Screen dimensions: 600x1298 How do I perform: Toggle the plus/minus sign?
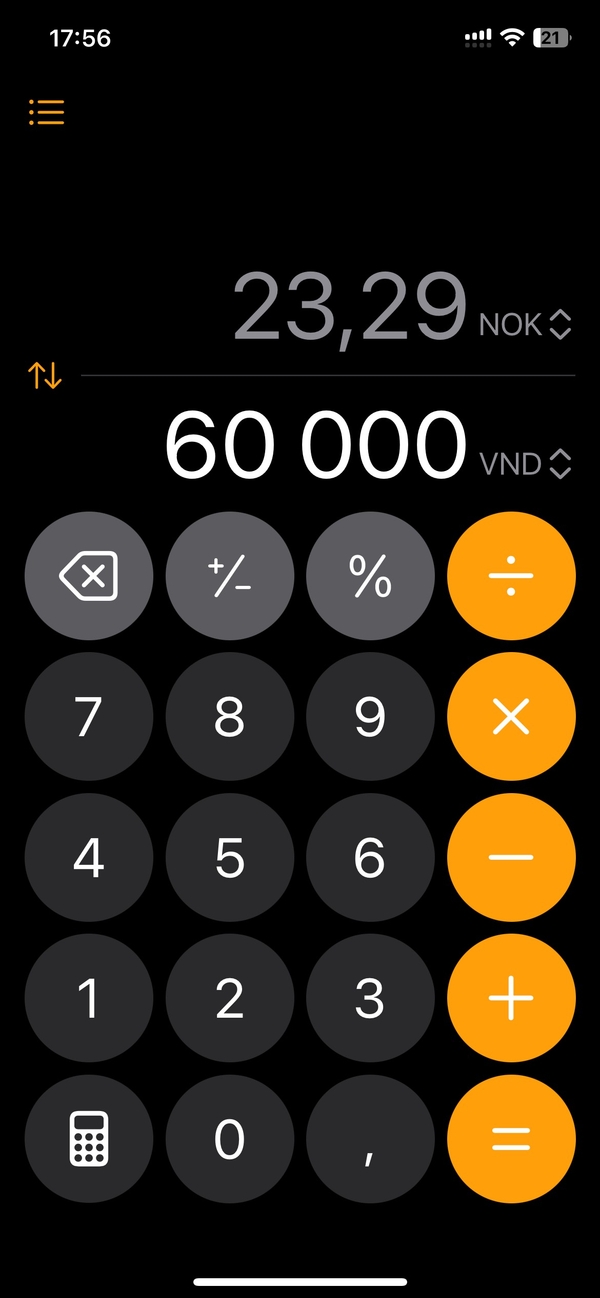pos(229,577)
